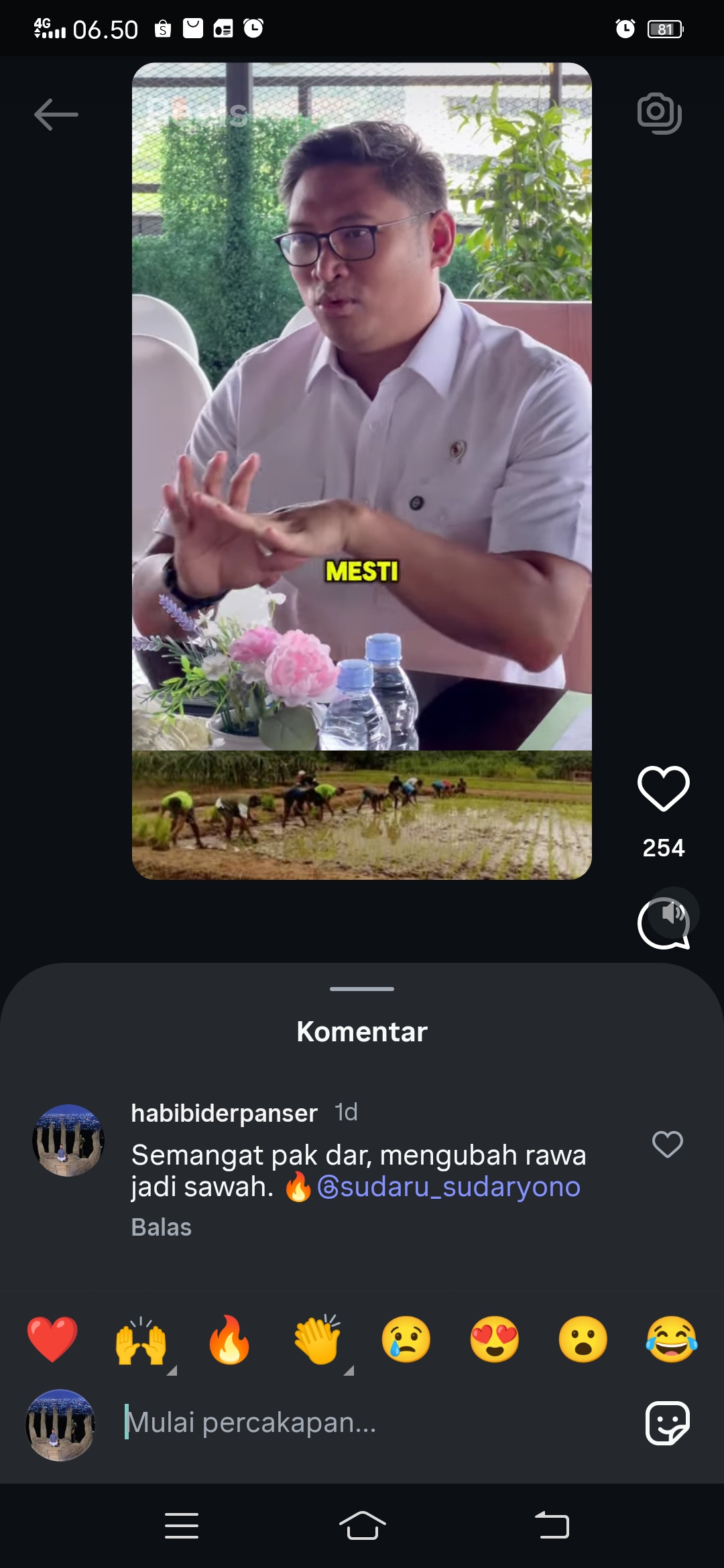Image resolution: width=724 pixels, height=1568 pixels.
Task: Open the system recent apps menu
Action: (x=182, y=1526)
